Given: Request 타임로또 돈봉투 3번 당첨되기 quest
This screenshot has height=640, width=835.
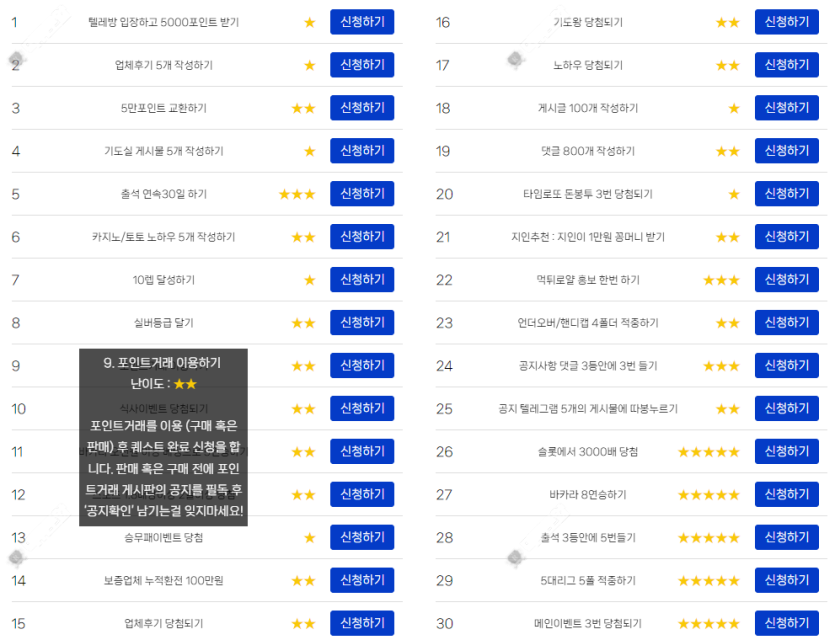Looking at the screenshot, I should click(786, 194).
